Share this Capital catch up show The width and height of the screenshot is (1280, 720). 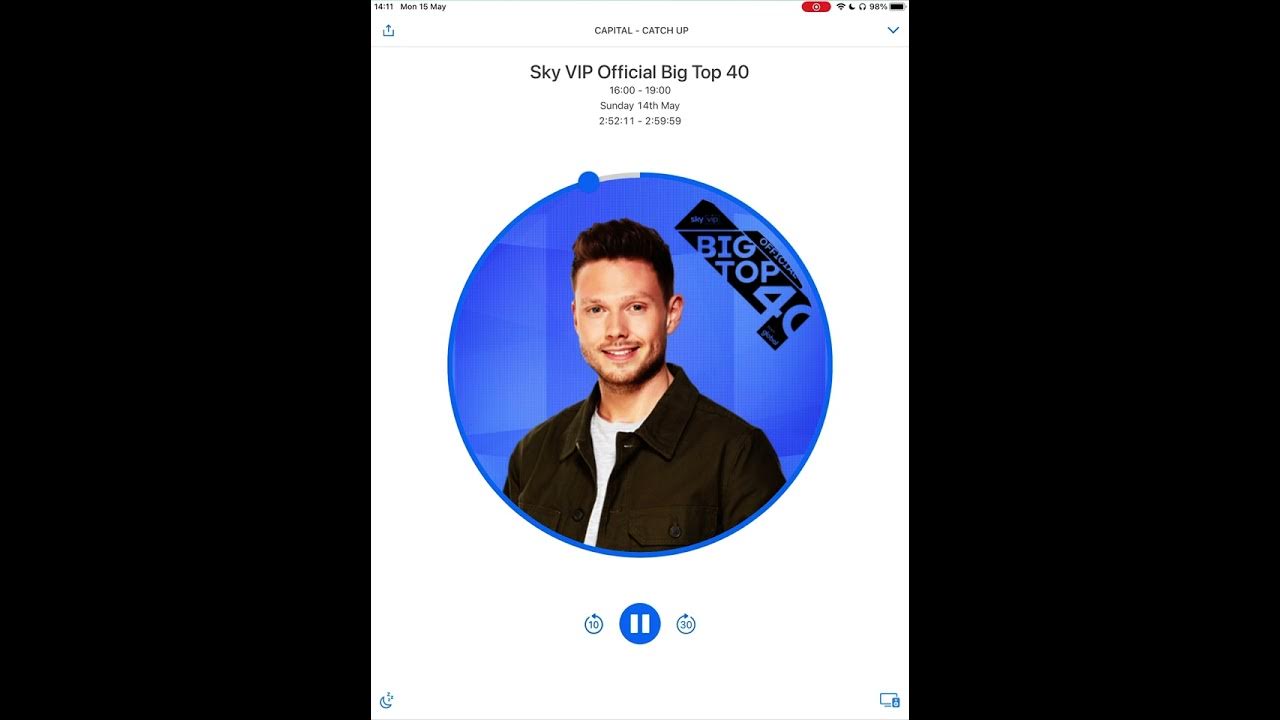pos(388,30)
